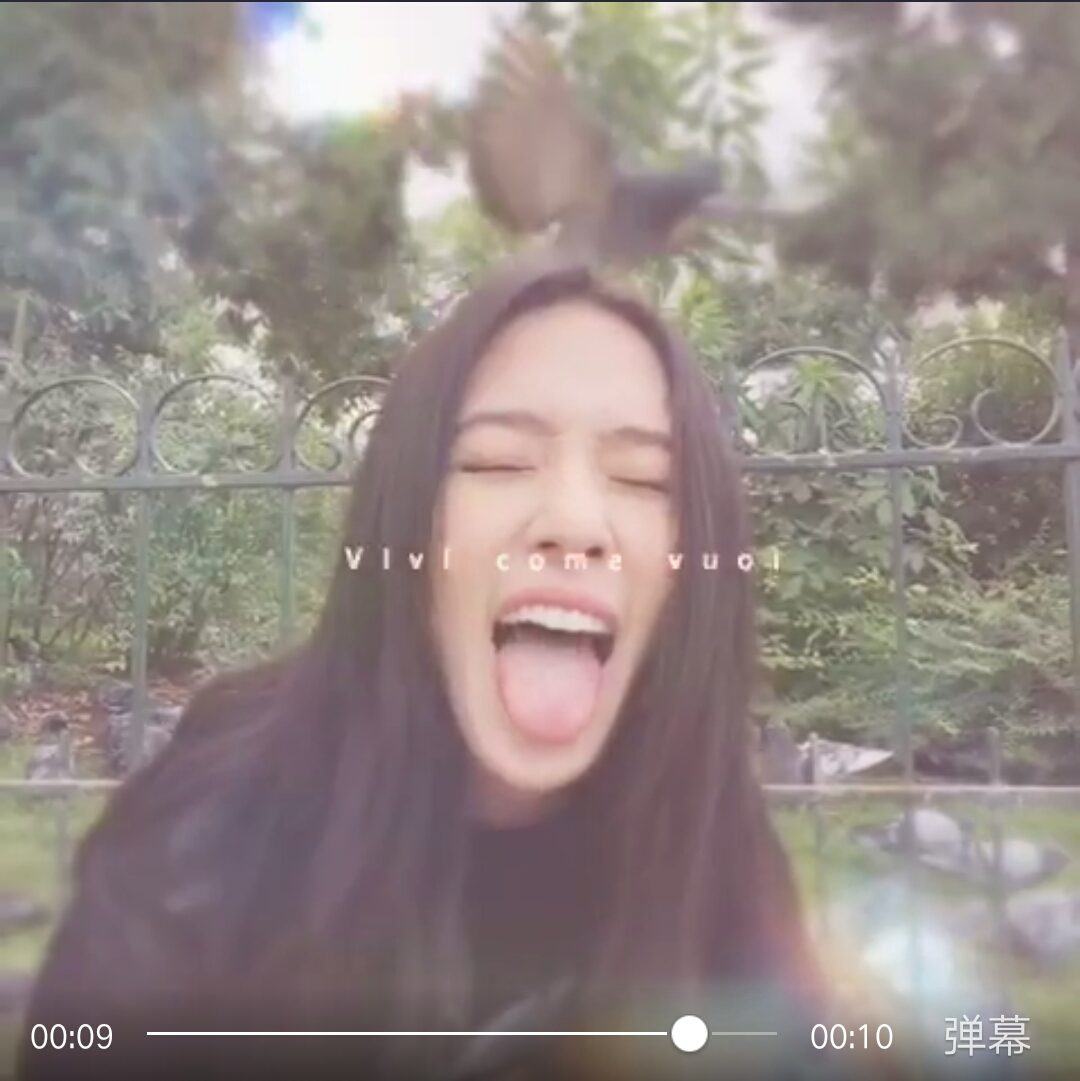Toggle the 弹幕 bullet comments
This screenshot has width=1080, height=1081.
pyautogui.click(x=986, y=1036)
